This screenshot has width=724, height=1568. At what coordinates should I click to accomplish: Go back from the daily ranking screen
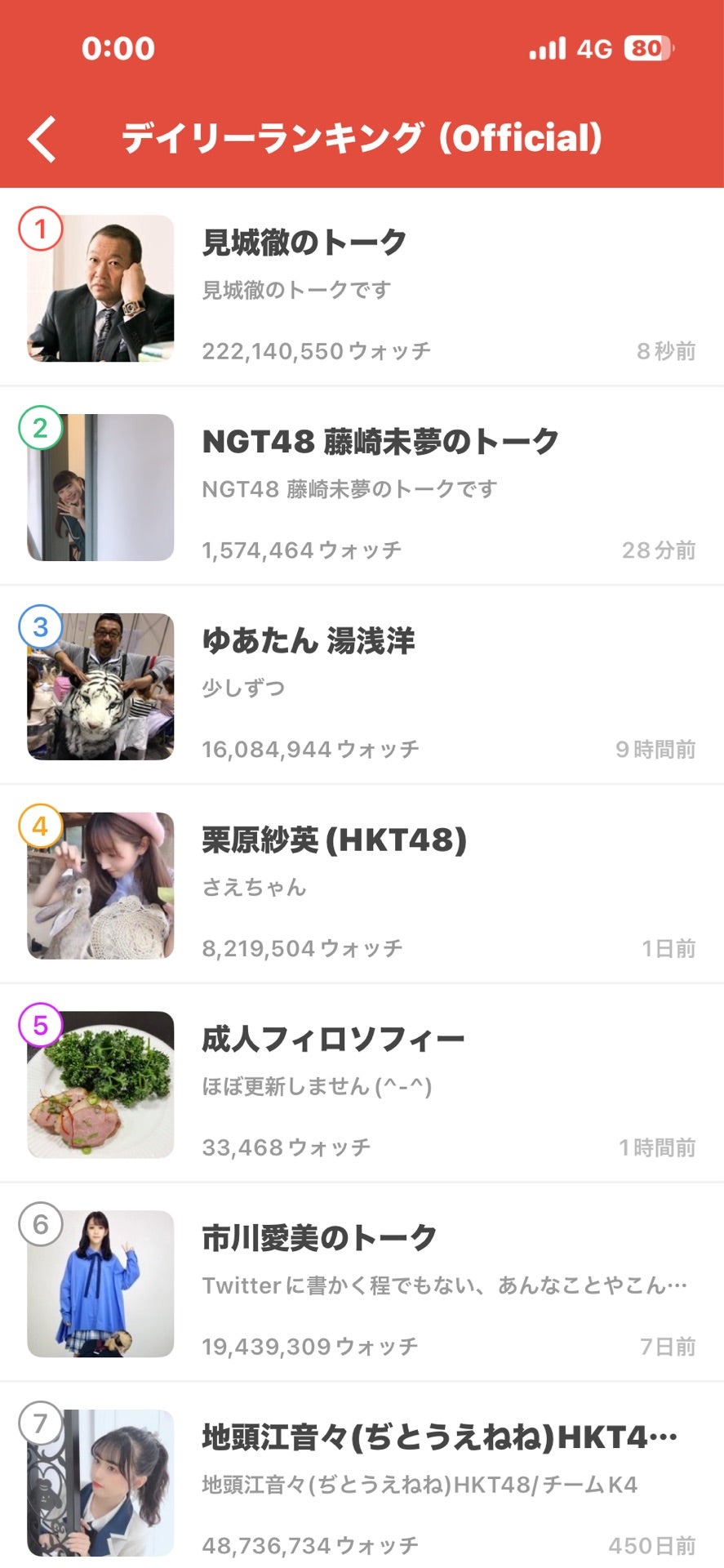pyautogui.click(x=42, y=139)
